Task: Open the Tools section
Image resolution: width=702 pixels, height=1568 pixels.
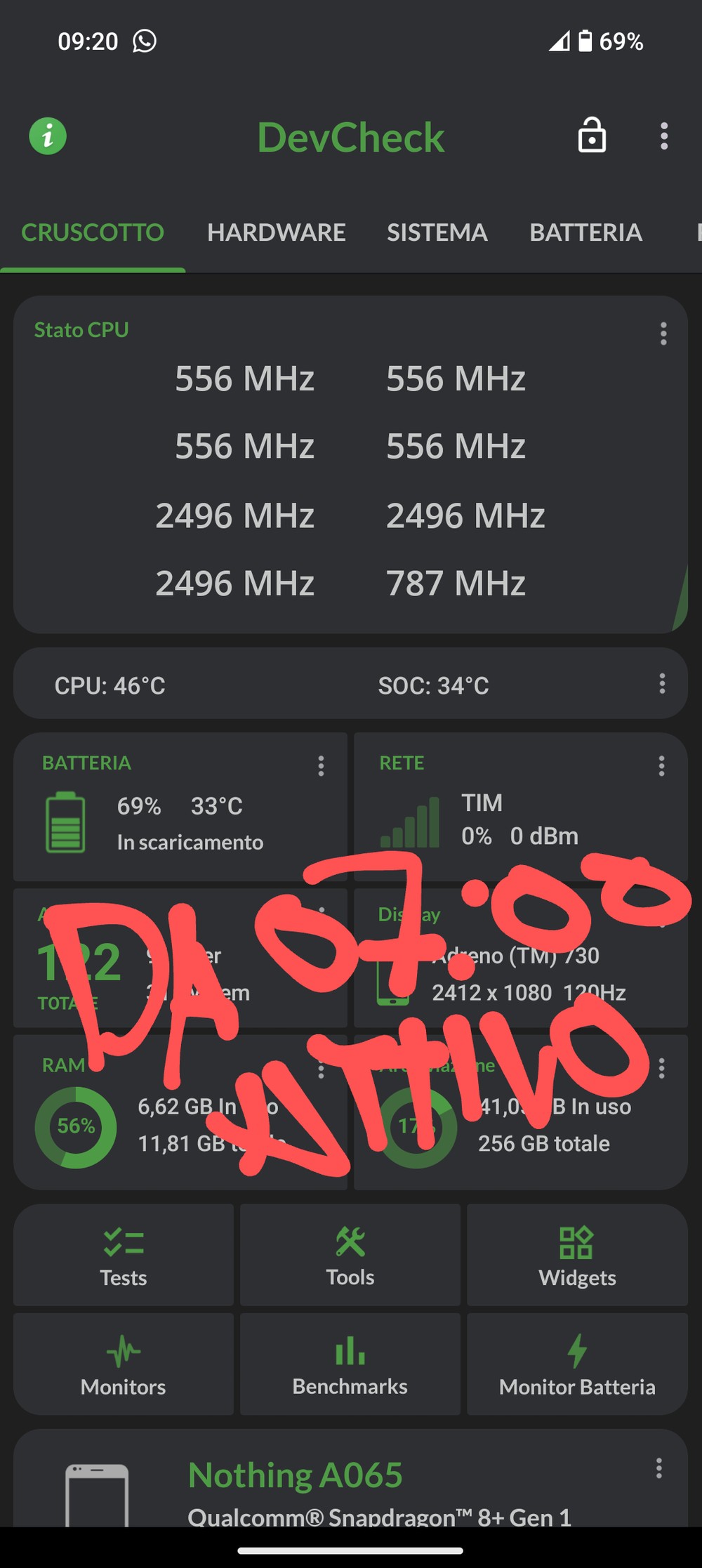Action: click(350, 1256)
